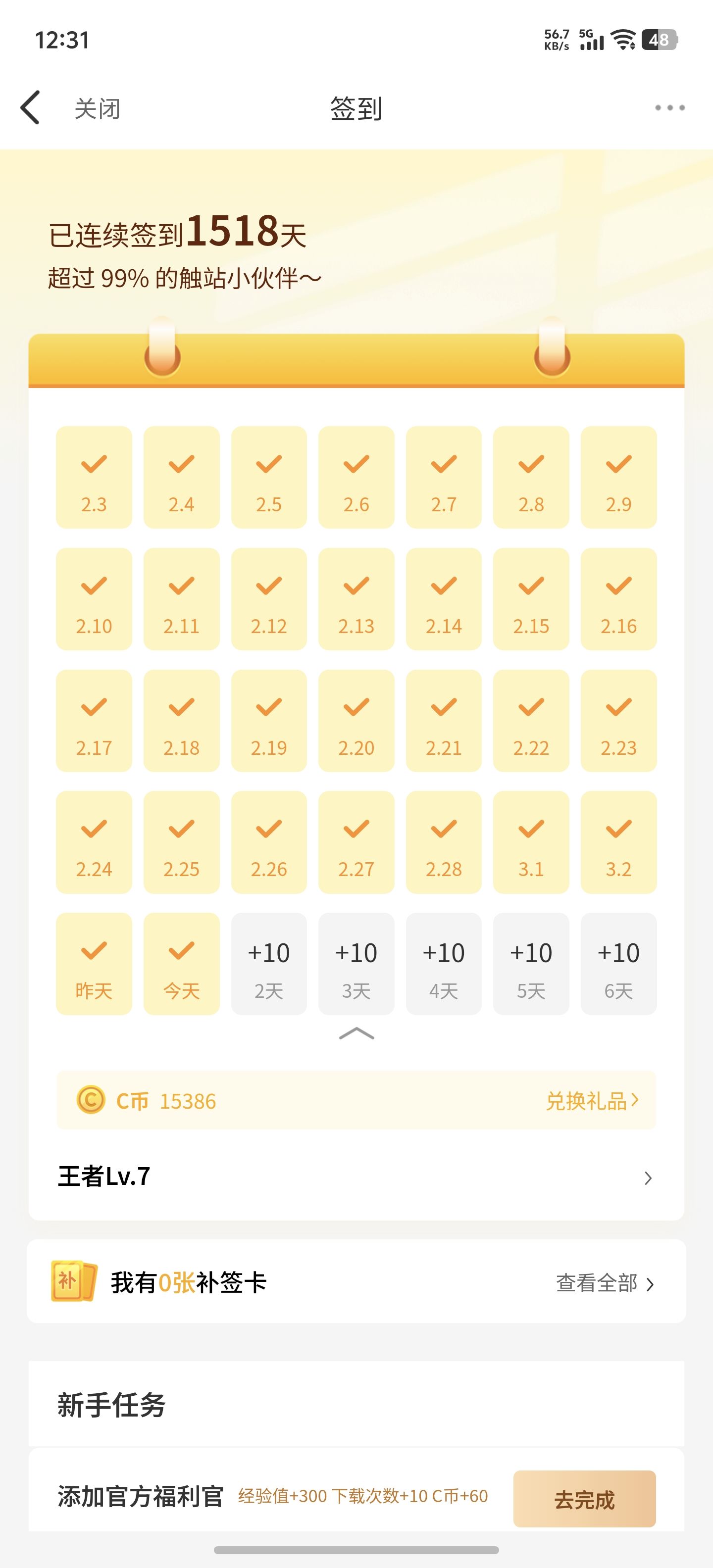Open 兑换礼品 gift exchange
This screenshot has width=713, height=1568.
[591, 1101]
